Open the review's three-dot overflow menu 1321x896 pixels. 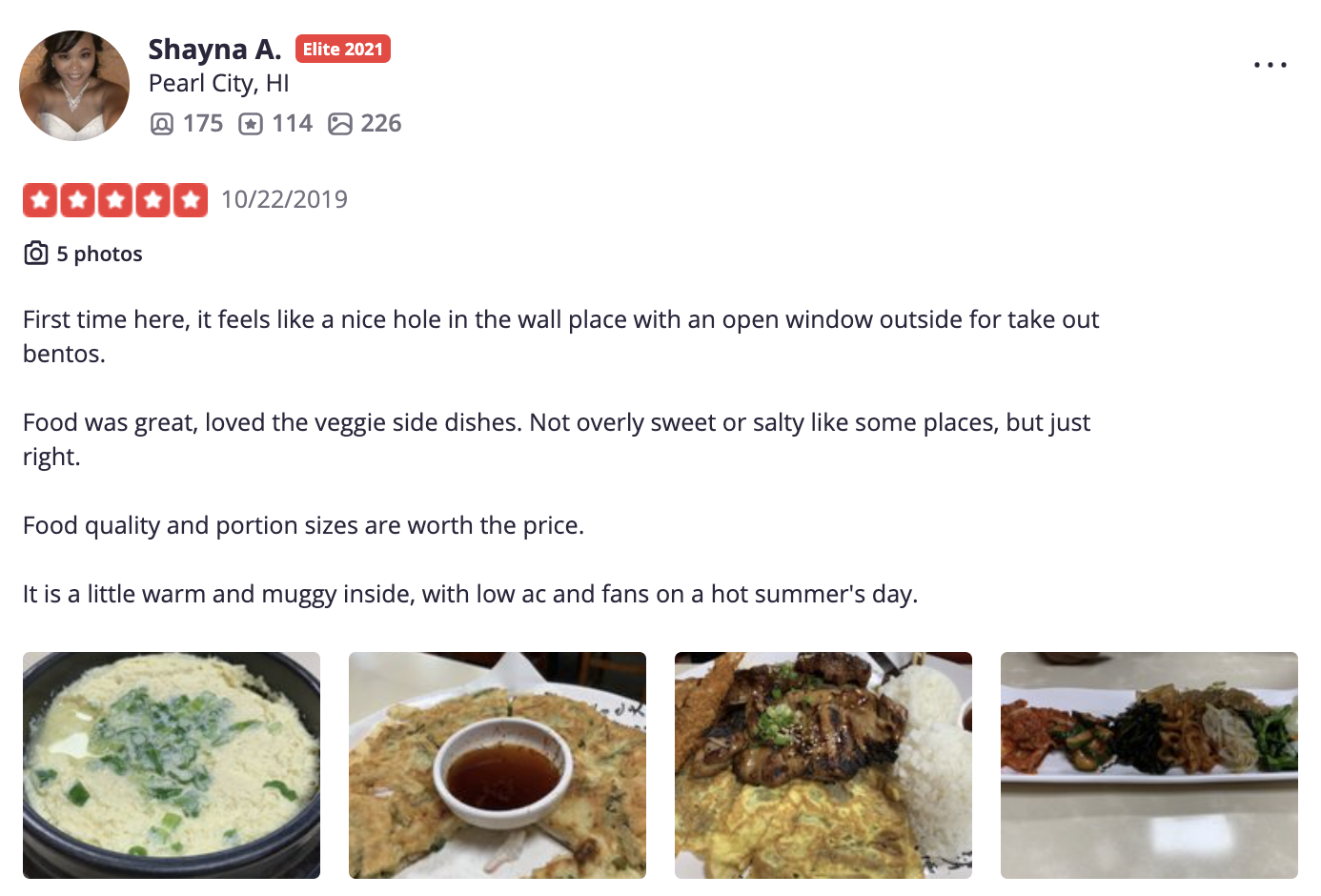tap(1270, 65)
